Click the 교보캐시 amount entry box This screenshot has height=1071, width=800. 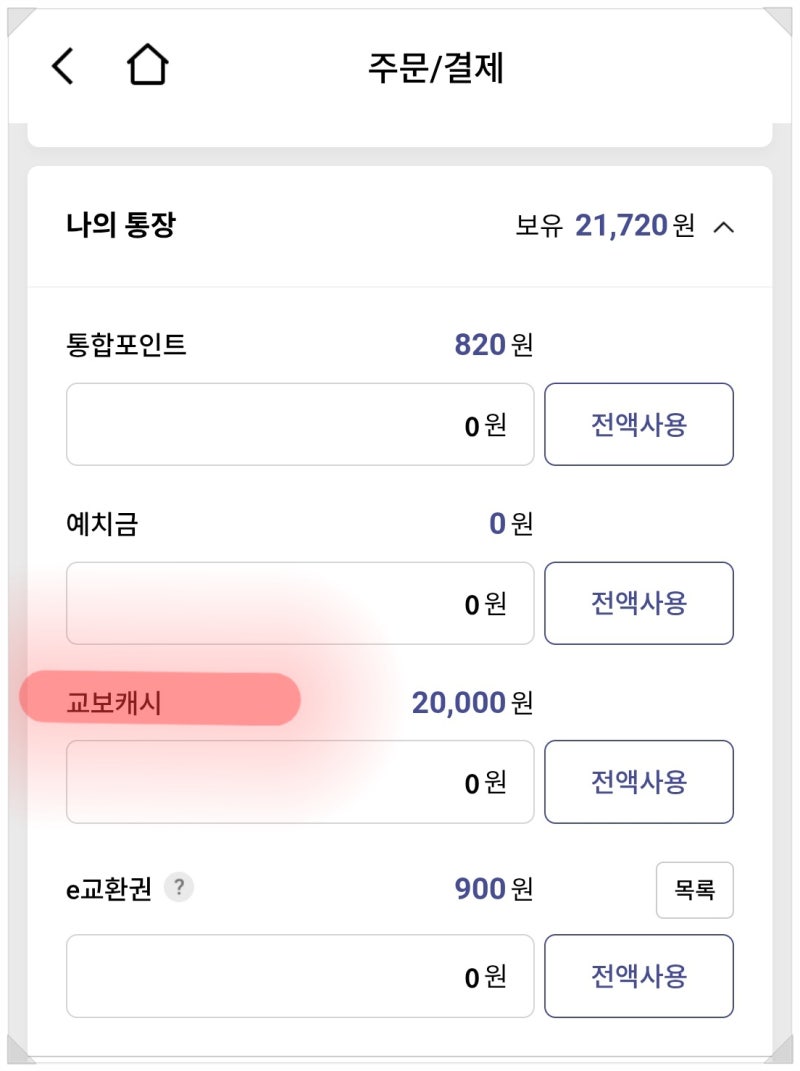coord(300,781)
